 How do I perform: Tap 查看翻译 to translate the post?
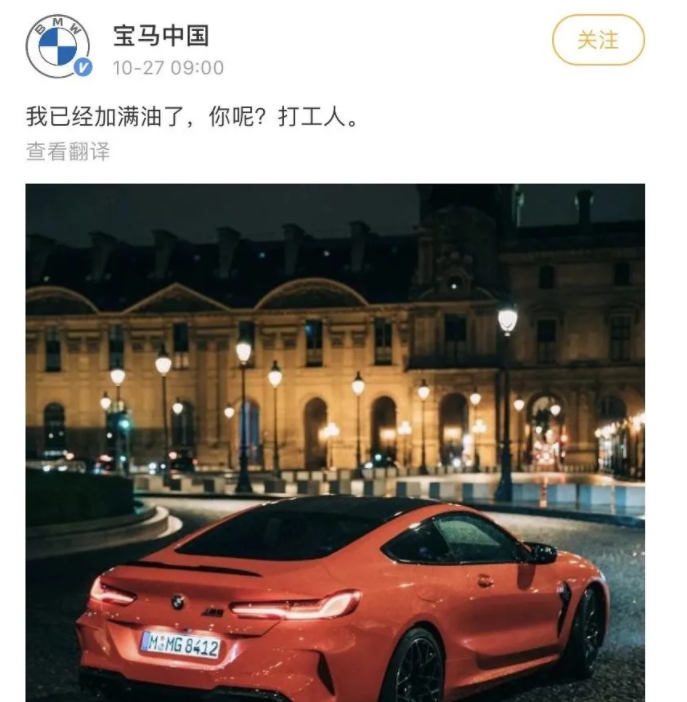[68, 152]
